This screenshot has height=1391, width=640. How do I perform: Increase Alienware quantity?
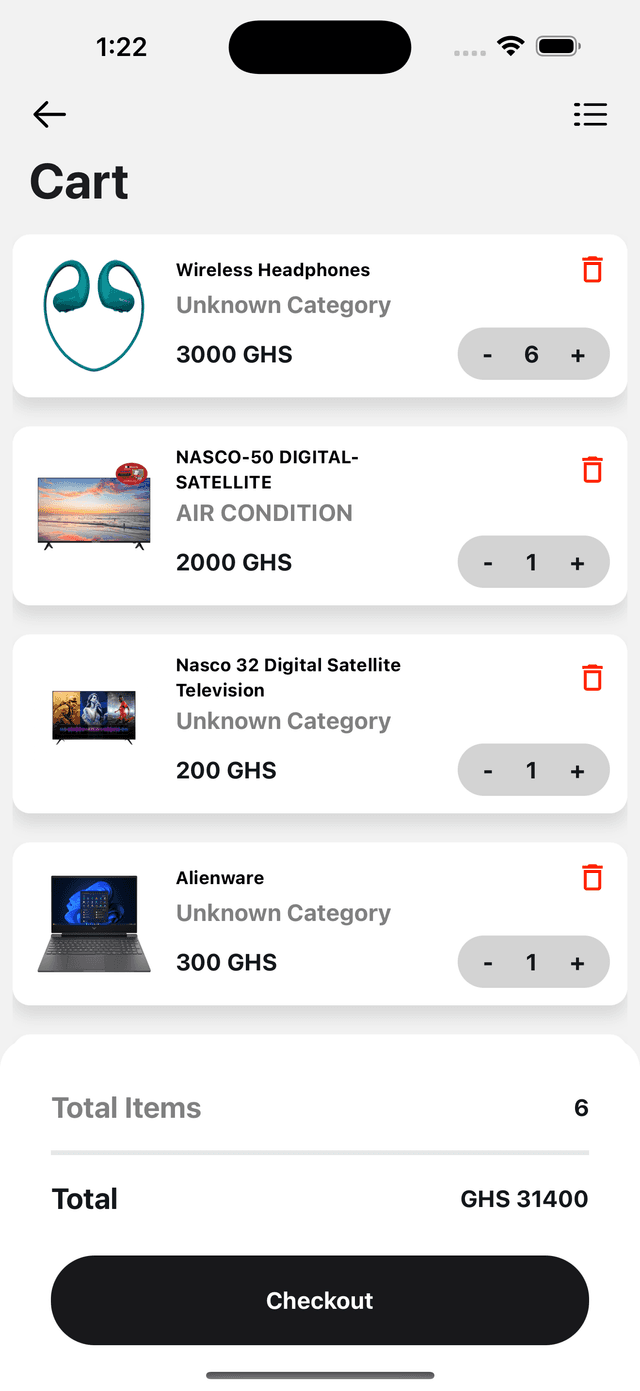coord(578,963)
